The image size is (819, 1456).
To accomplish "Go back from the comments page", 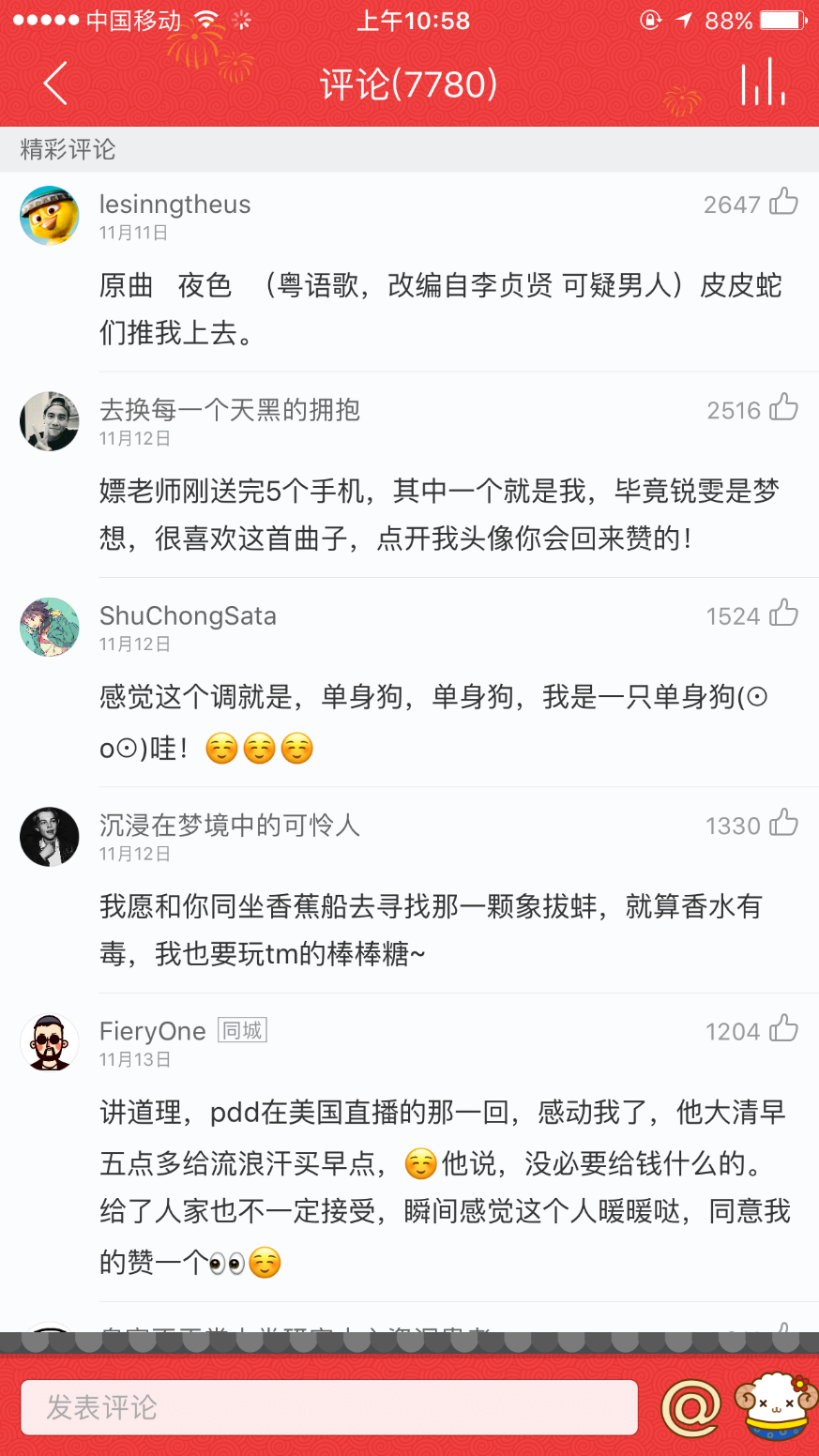I will click(56, 83).
